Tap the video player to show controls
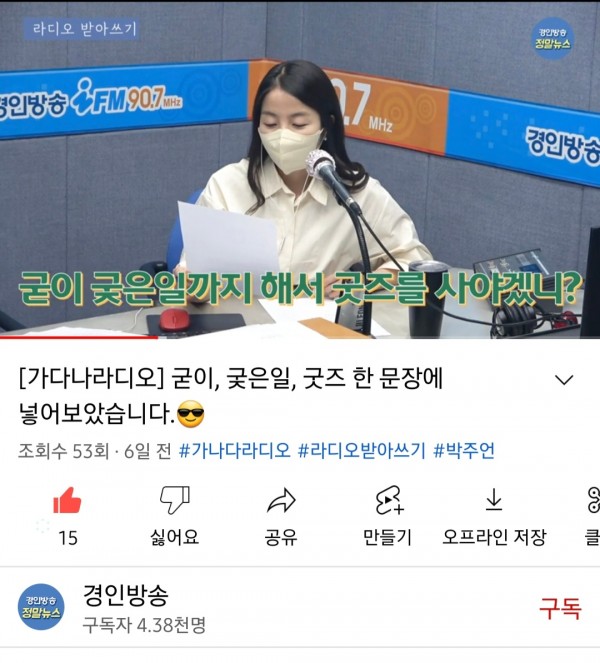This screenshot has height=663, width=600. pos(300,170)
